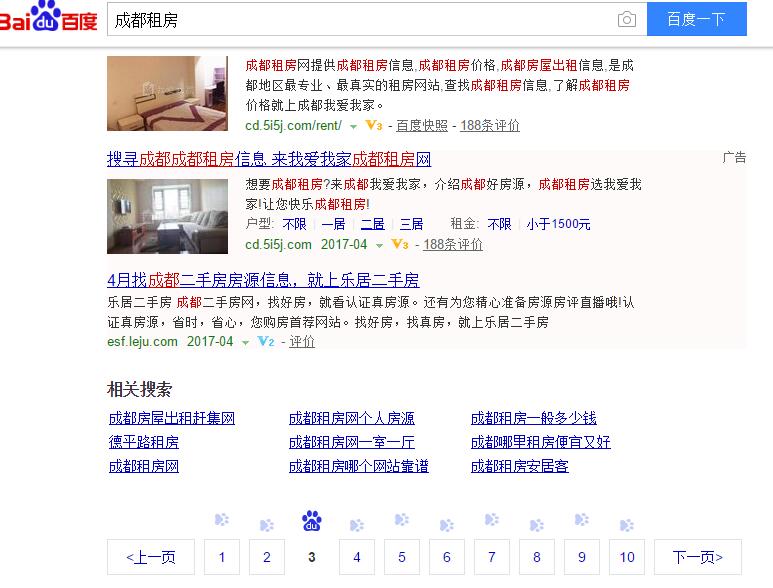Jump to results page 1
This screenshot has width=773, height=588.
[222, 557]
